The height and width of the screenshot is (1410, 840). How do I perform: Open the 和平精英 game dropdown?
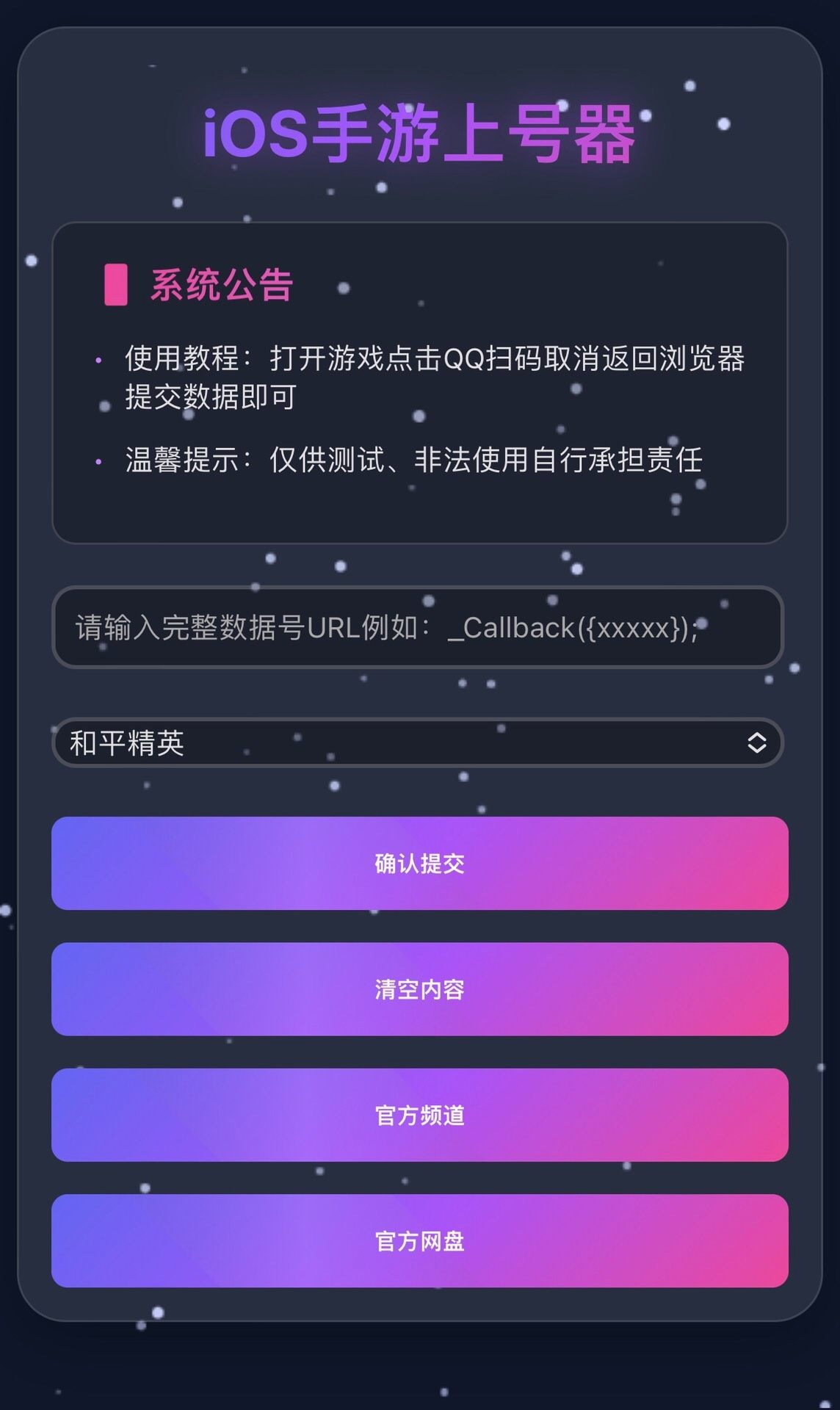(x=418, y=742)
